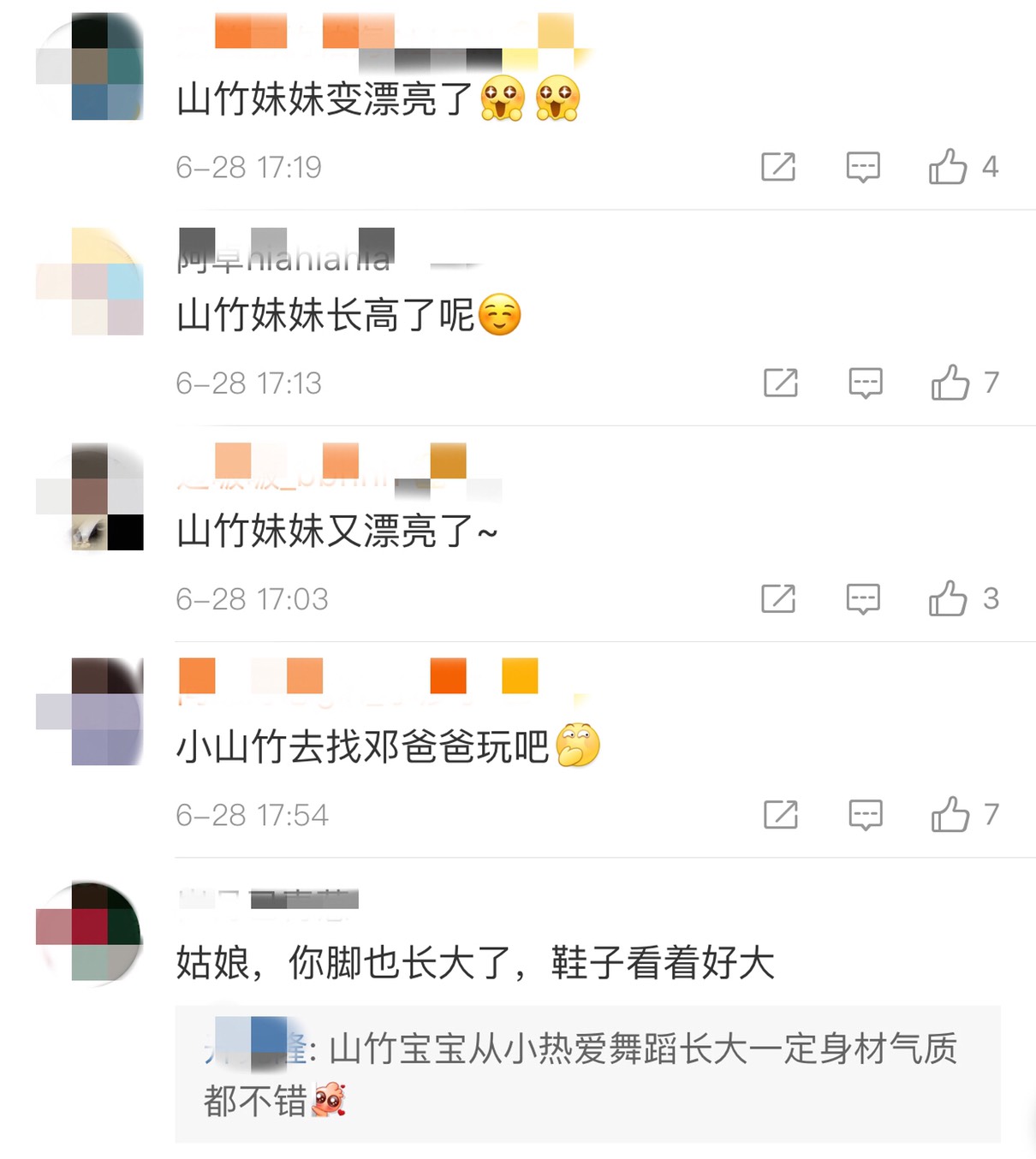The width and height of the screenshot is (1036, 1159).
Task: Repost the comment 山竹妹妹又漂亮了~
Action: pyautogui.click(x=777, y=598)
